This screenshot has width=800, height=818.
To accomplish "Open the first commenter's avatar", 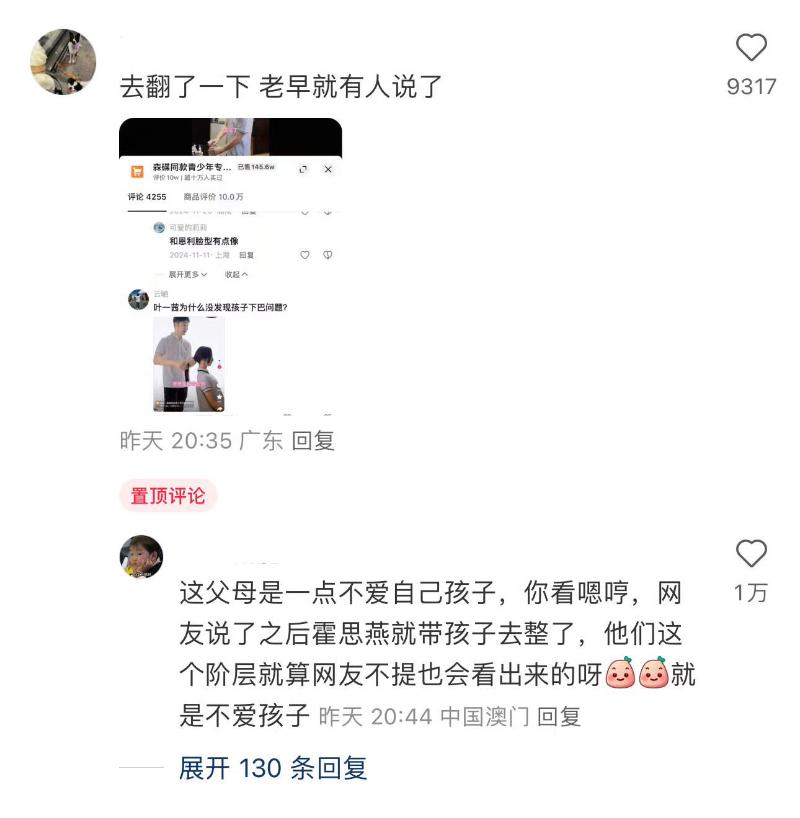I will [63, 62].
